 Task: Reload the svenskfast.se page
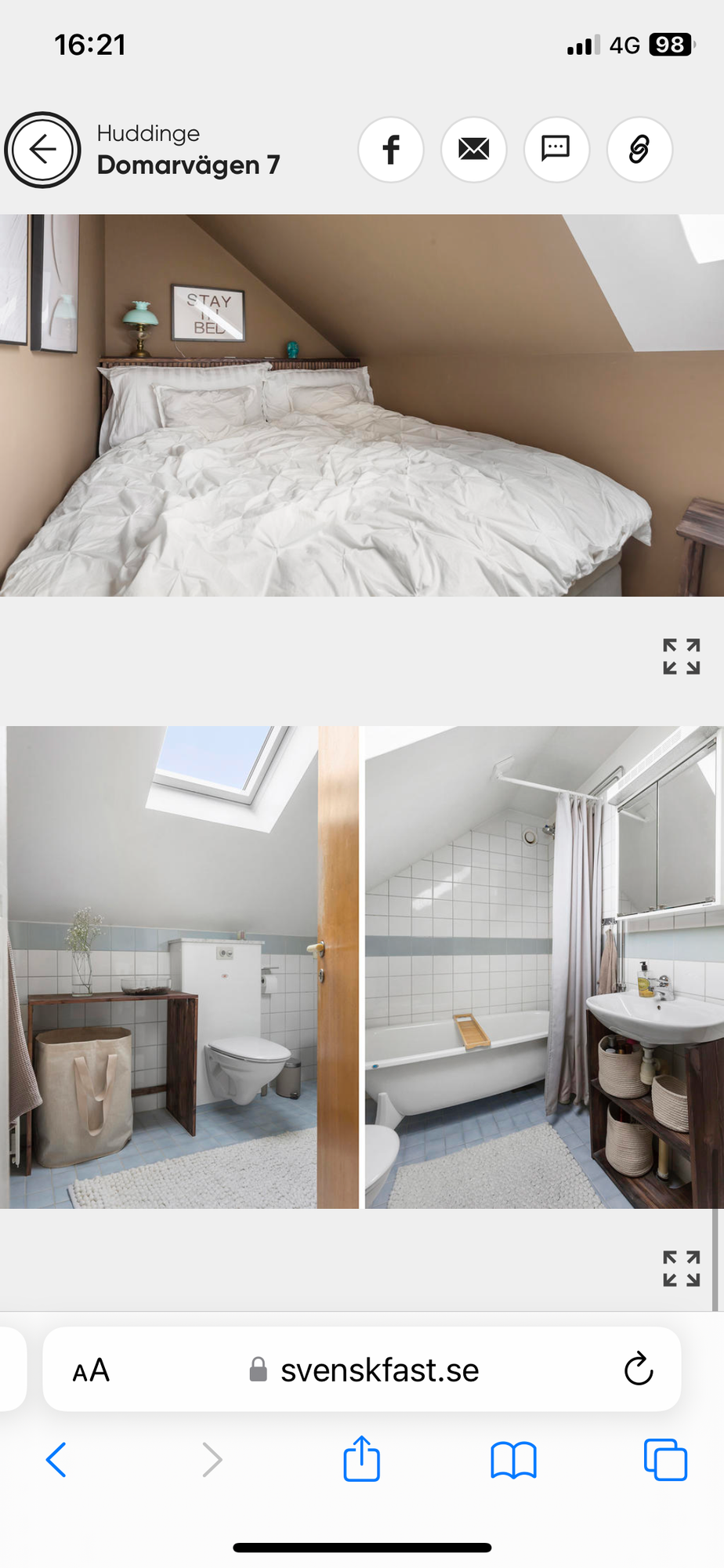tap(639, 1370)
